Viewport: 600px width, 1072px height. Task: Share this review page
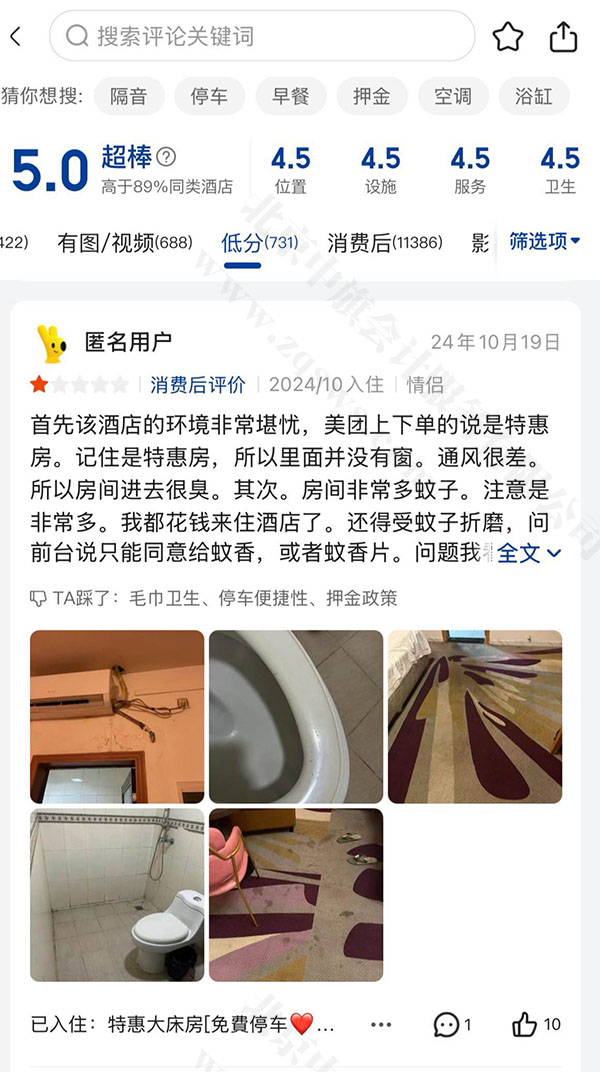(x=564, y=37)
